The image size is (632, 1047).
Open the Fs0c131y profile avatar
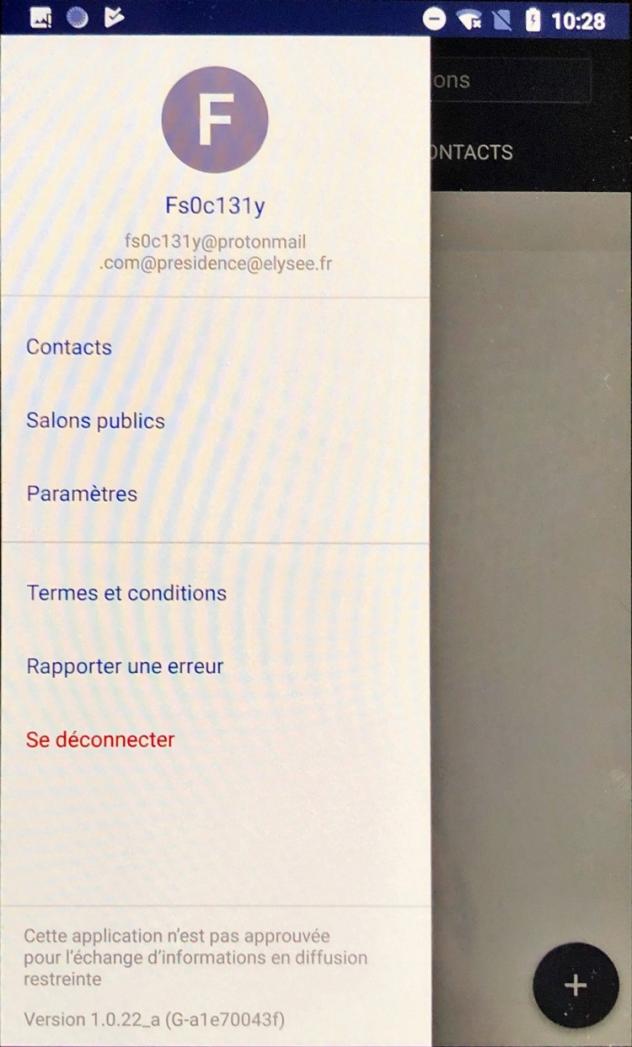point(214,120)
